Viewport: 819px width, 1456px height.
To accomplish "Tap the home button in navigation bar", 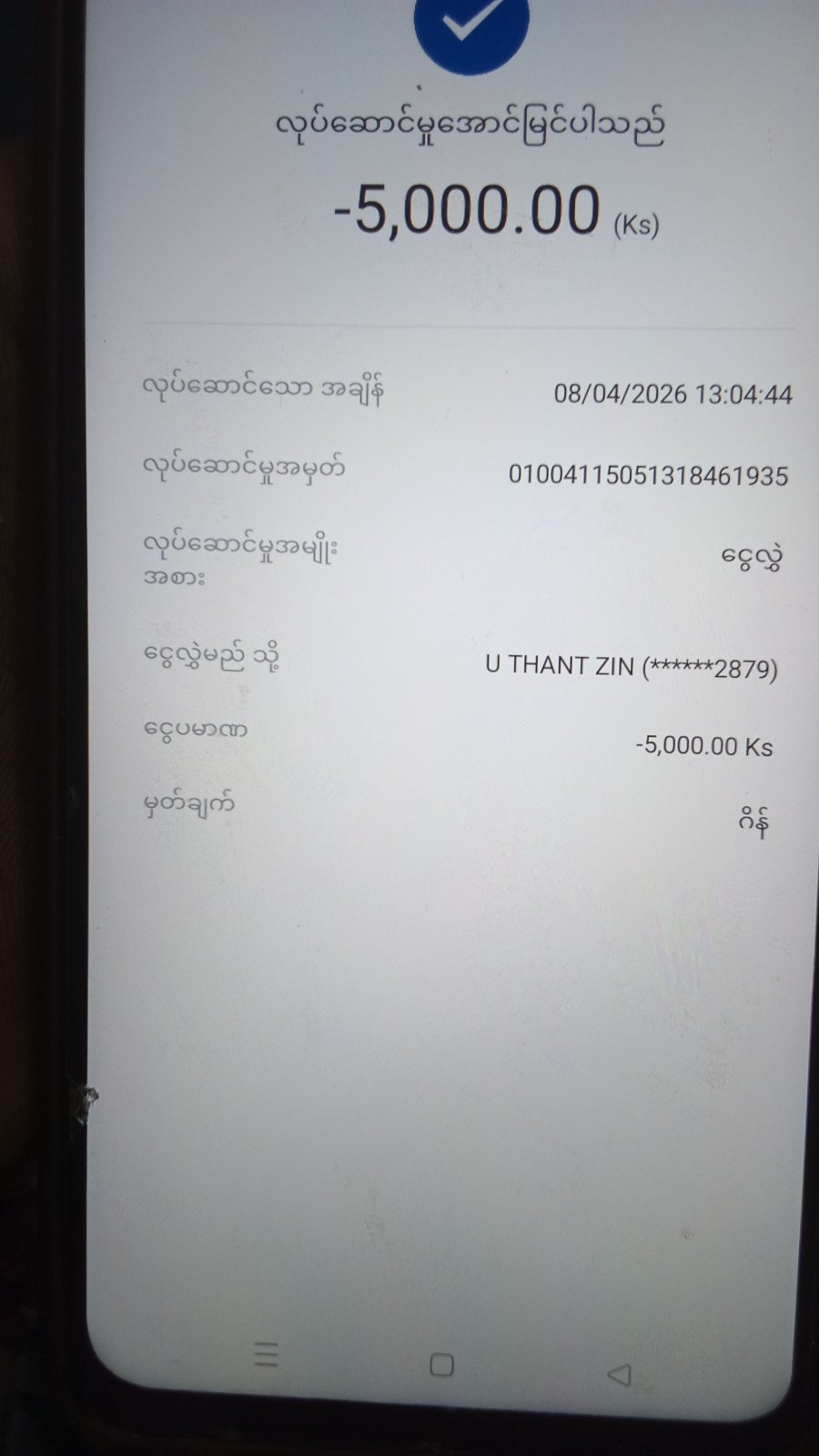I will [441, 1364].
